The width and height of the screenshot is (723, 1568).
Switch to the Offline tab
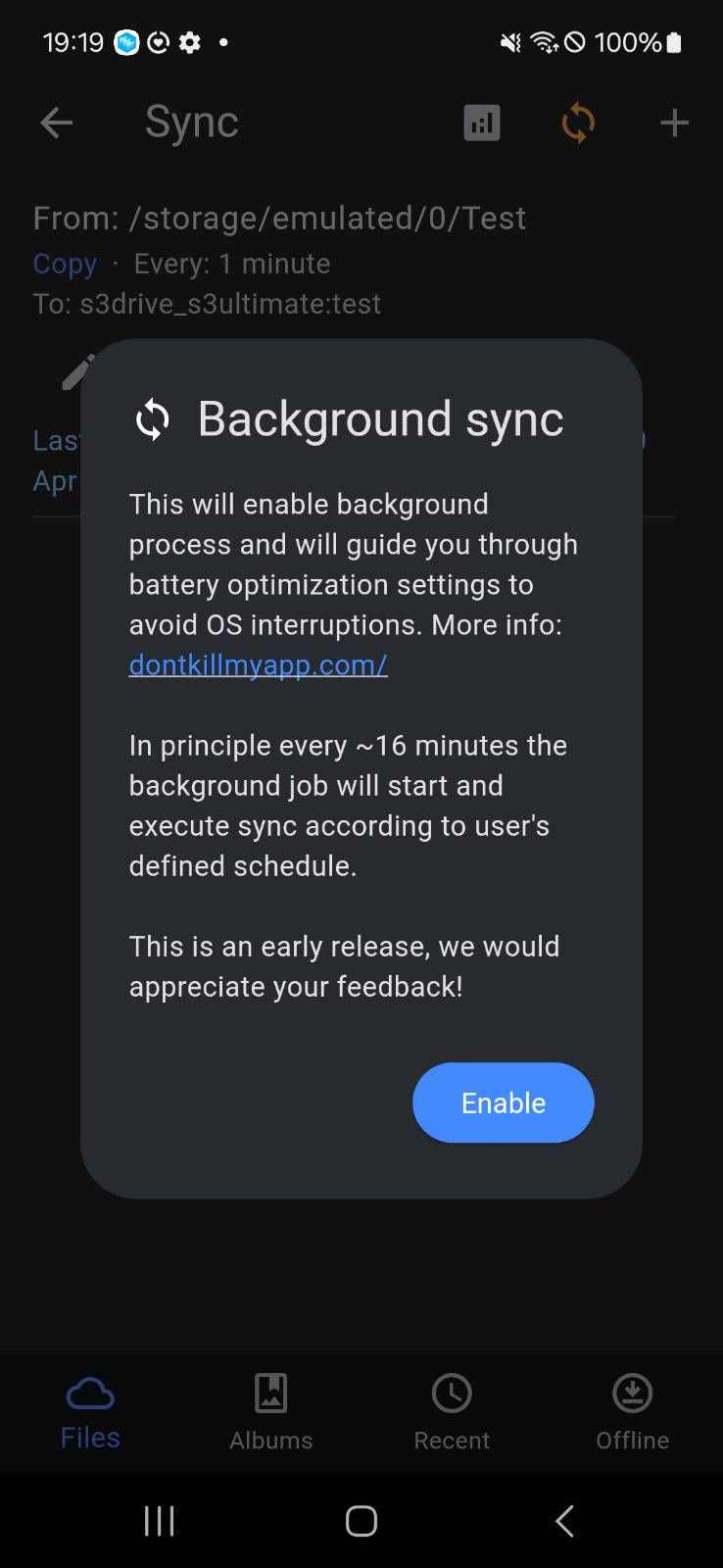(x=632, y=1413)
